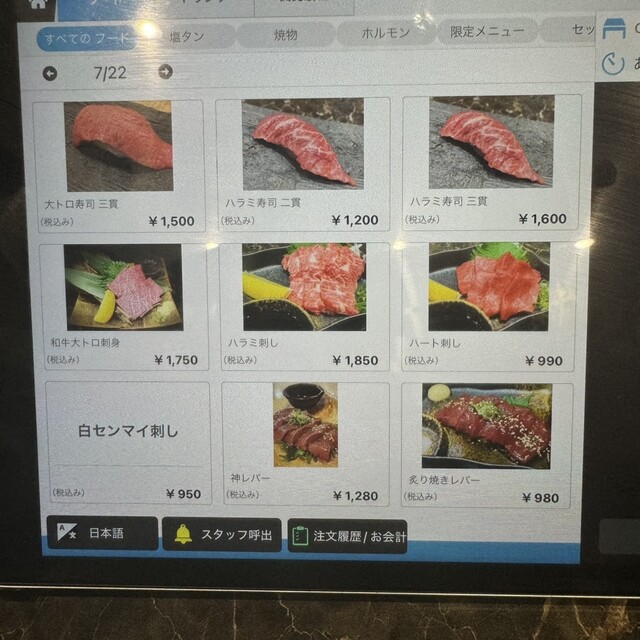
Task: Open the 神レバー item
Action: click(305, 441)
